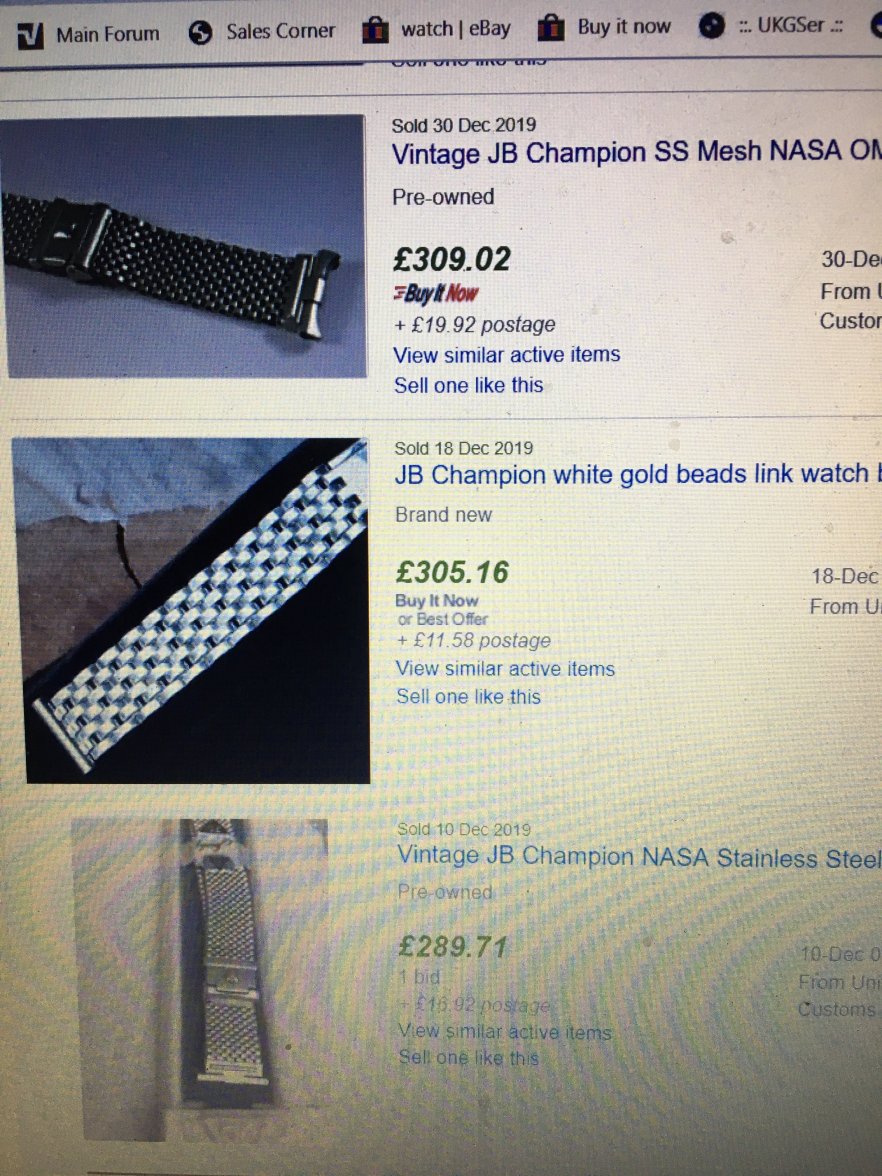Open the Main Forum bookmark
Screen dimensions: 882x1176
pyautogui.click(x=90, y=34)
